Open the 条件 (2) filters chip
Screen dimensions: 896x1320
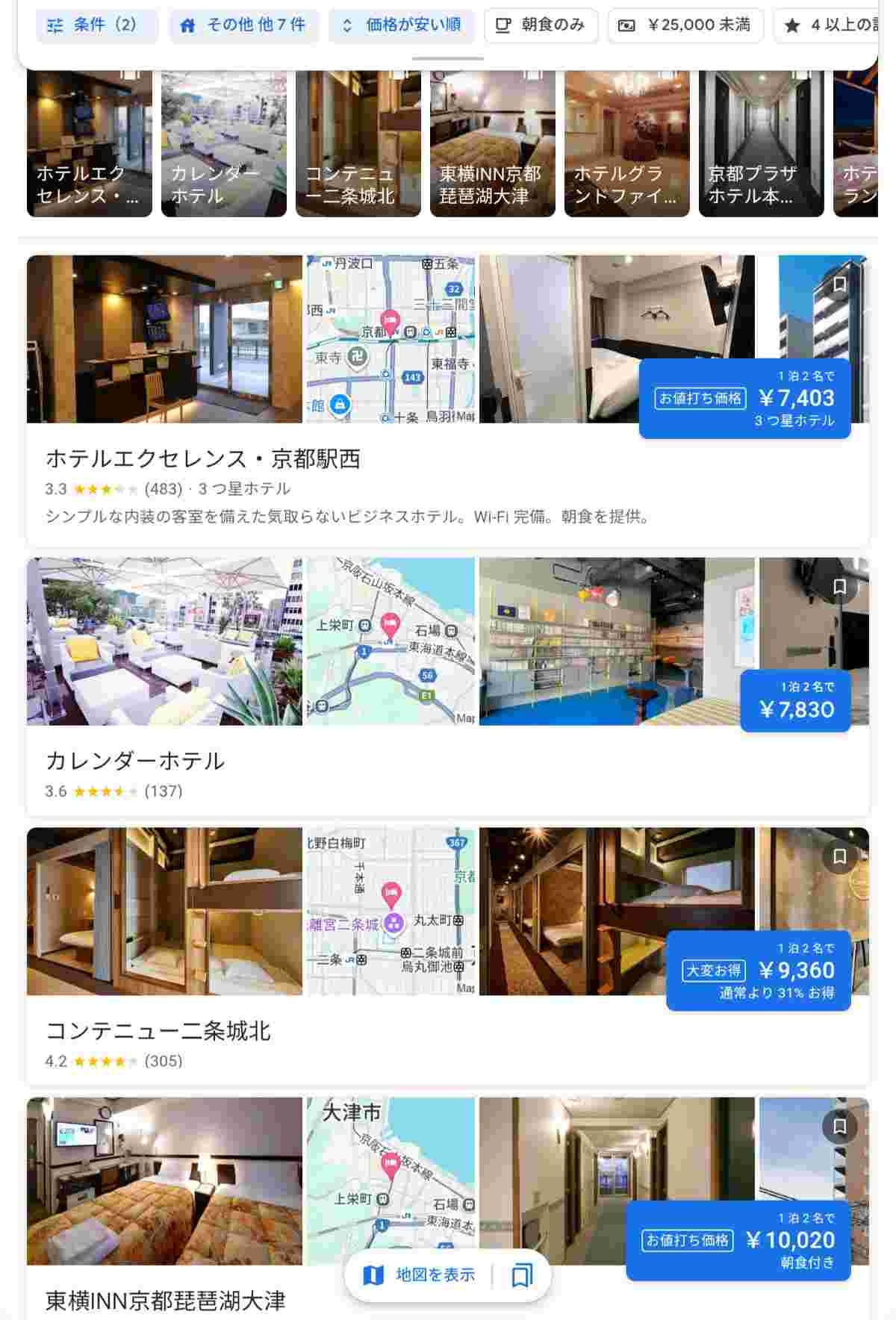click(x=96, y=25)
